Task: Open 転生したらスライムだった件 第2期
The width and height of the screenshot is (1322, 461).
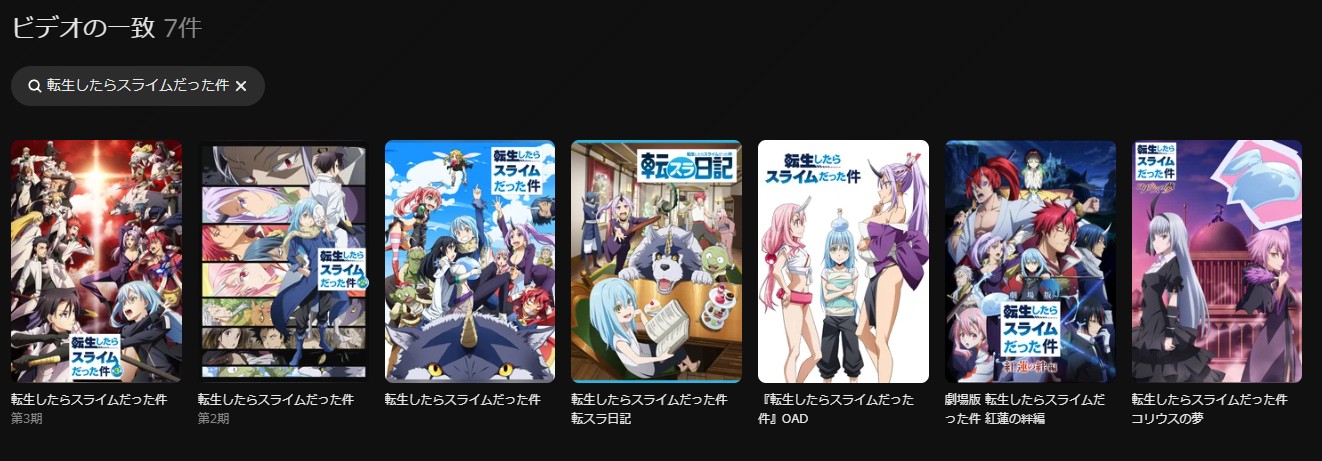Action: coord(283,261)
